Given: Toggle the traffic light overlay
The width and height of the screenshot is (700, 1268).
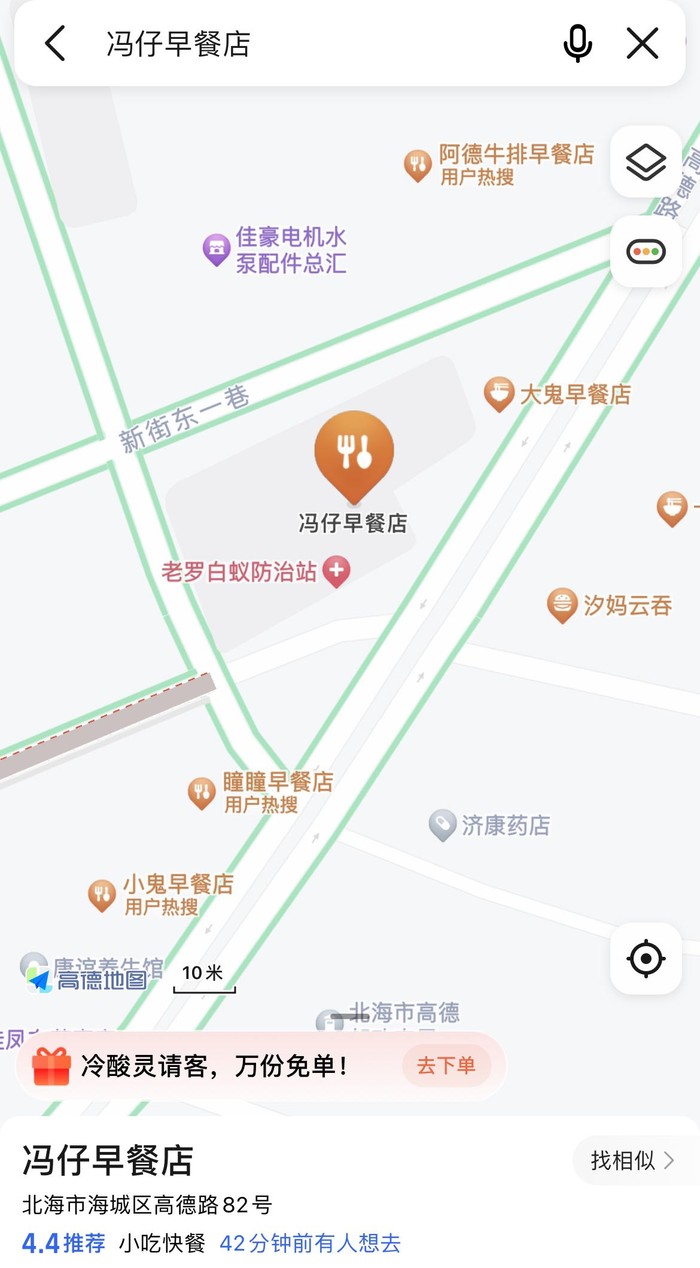Looking at the screenshot, I should [646, 251].
